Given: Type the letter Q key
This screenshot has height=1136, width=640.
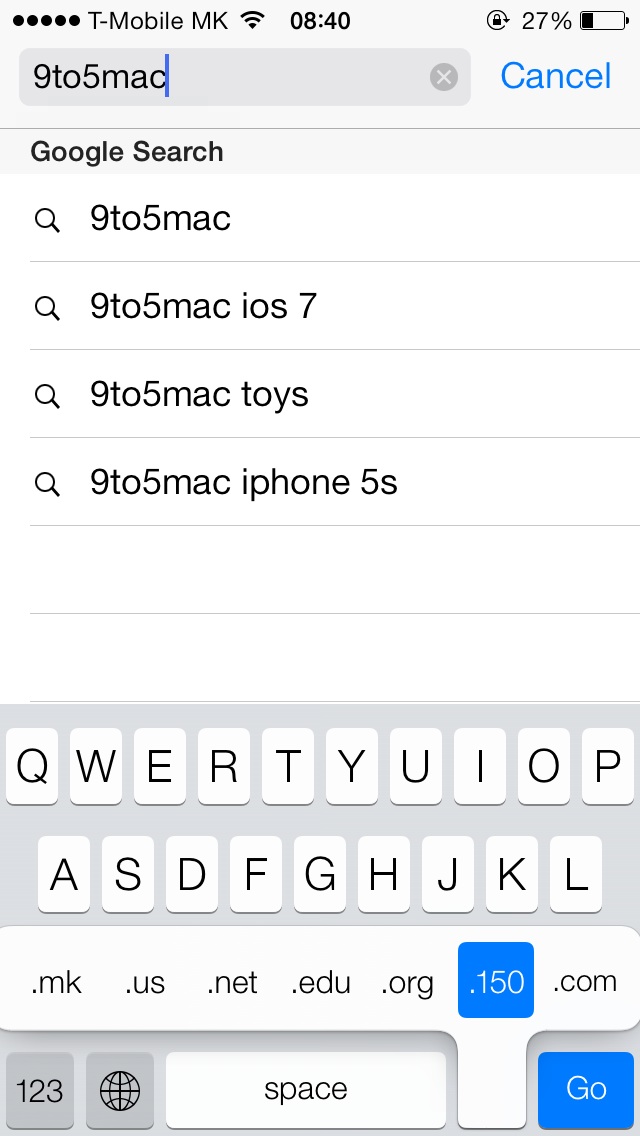Looking at the screenshot, I should [x=32, y=767].
